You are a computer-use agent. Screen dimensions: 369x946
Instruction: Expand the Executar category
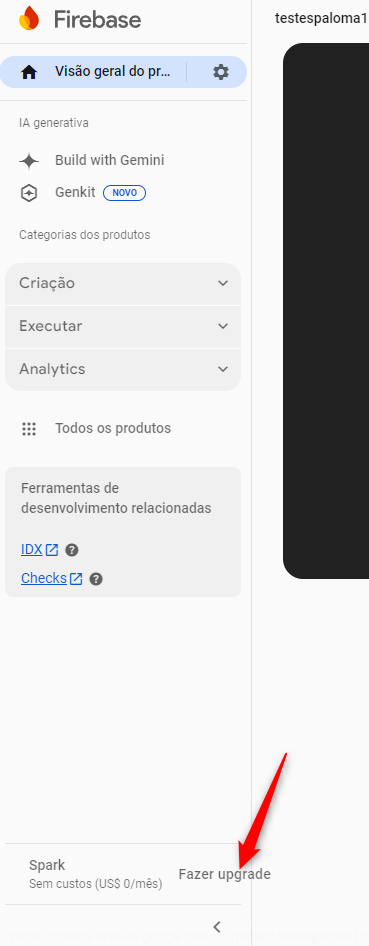click(x=123, y=326)
